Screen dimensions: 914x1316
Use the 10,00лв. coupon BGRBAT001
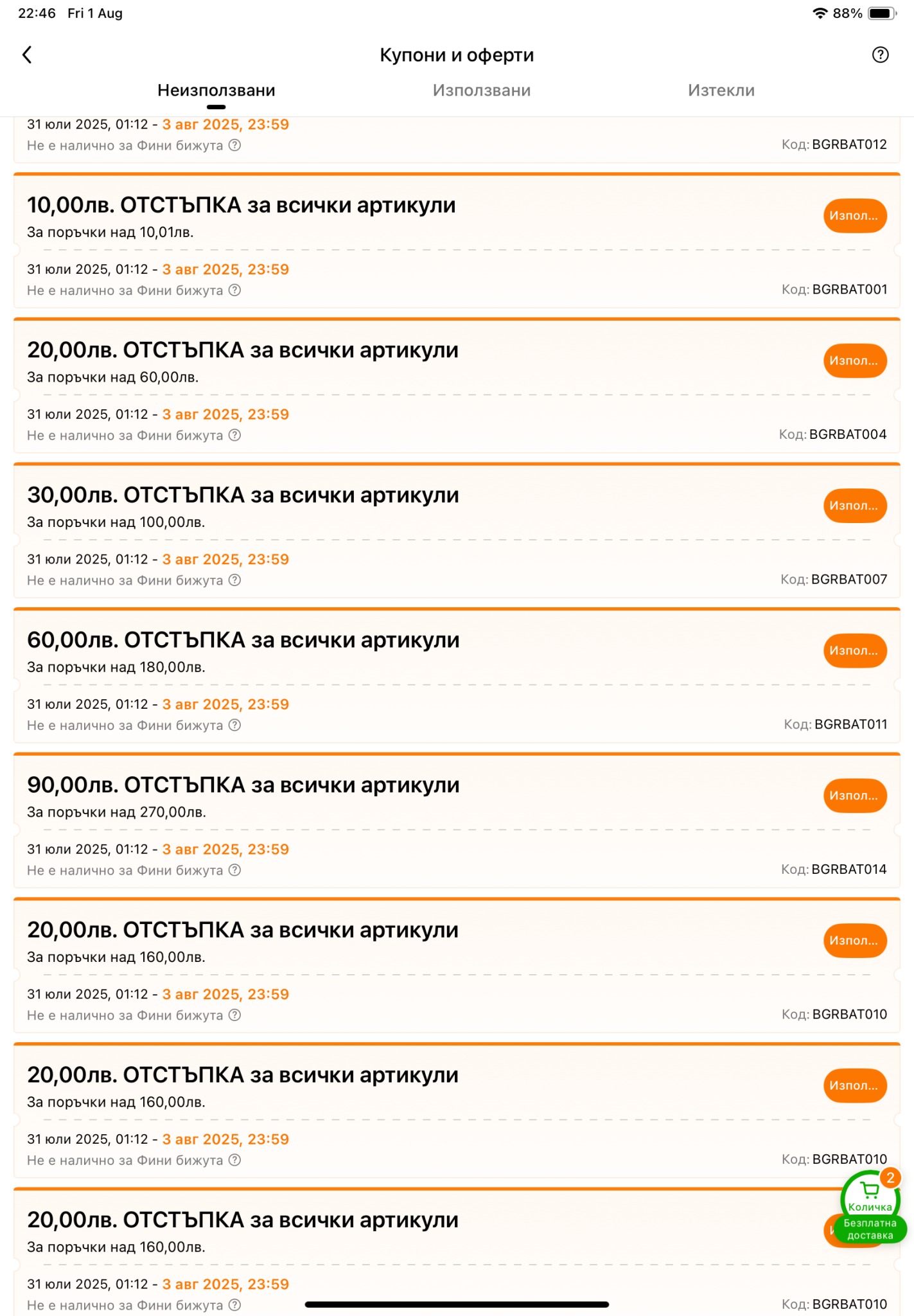click(x=854, y=216)
